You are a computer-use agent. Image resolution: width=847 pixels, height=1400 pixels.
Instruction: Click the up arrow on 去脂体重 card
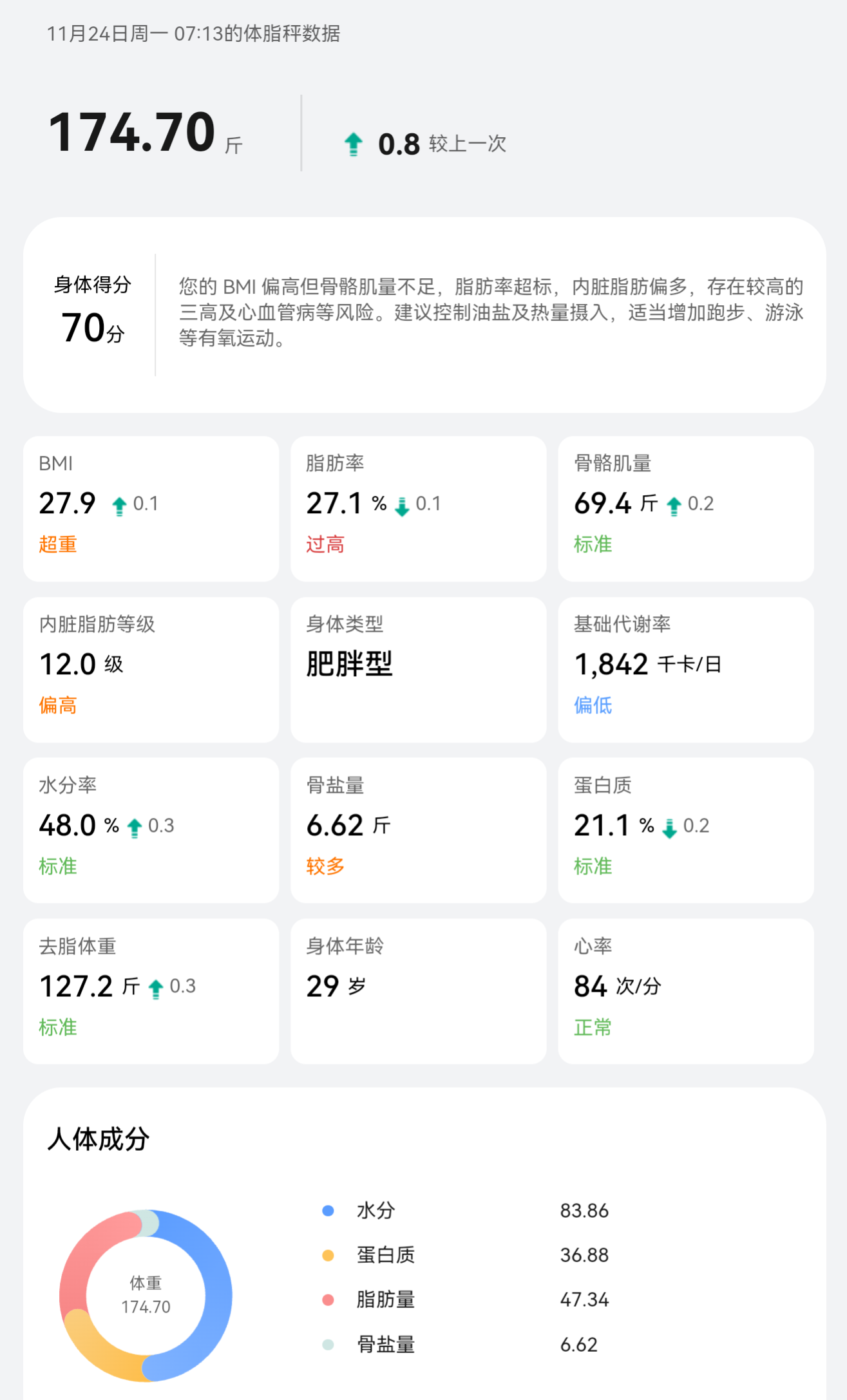(154, 986)
